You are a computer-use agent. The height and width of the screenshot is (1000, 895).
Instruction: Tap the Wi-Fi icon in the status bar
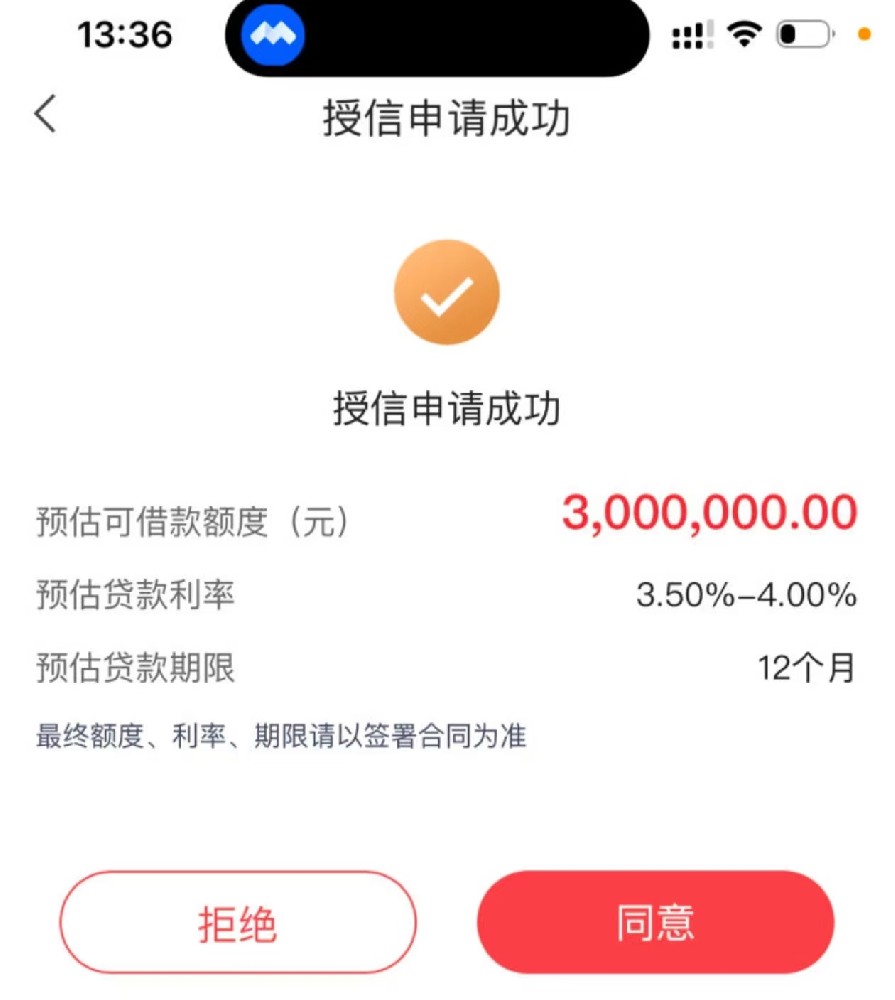(x=745, y=33)
